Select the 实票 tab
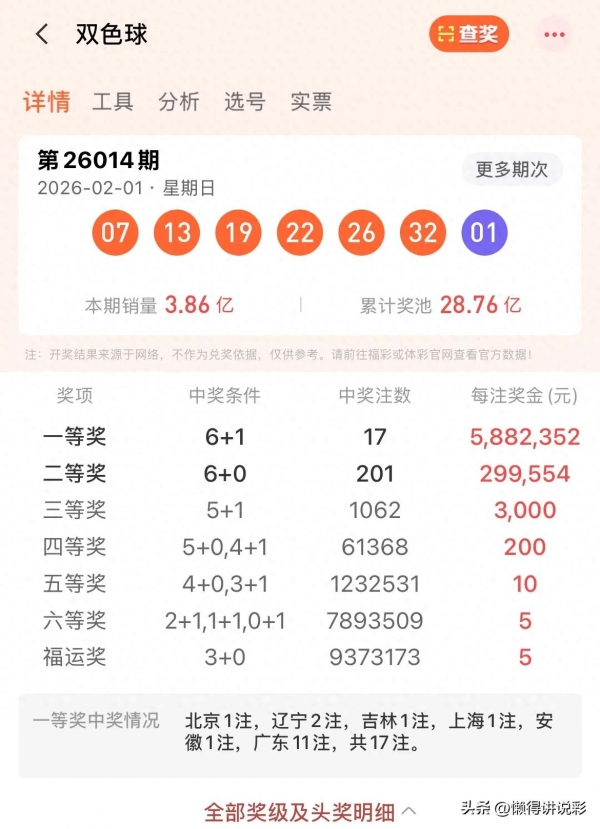Image resolution: width=600 pixels, height=829 pixels. [x=311, y=101]
